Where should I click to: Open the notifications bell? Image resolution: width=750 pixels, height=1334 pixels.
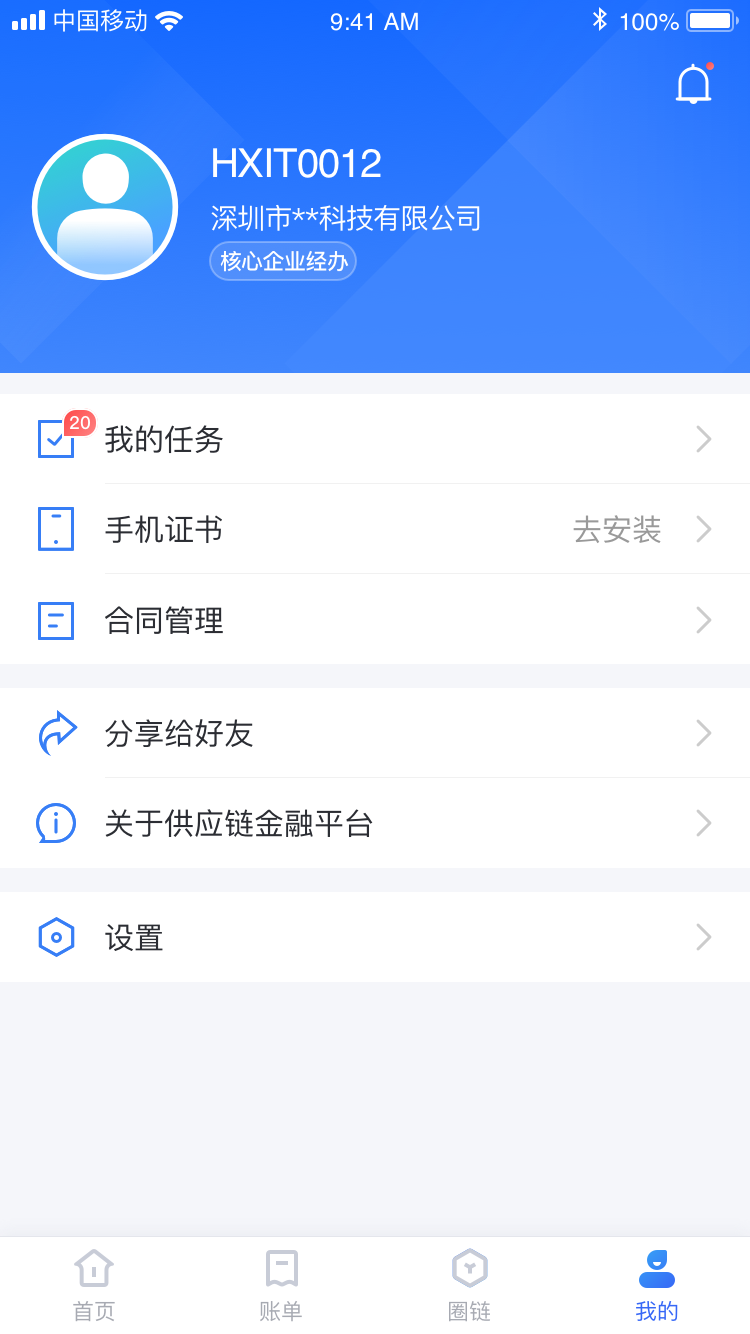(693, 85)
